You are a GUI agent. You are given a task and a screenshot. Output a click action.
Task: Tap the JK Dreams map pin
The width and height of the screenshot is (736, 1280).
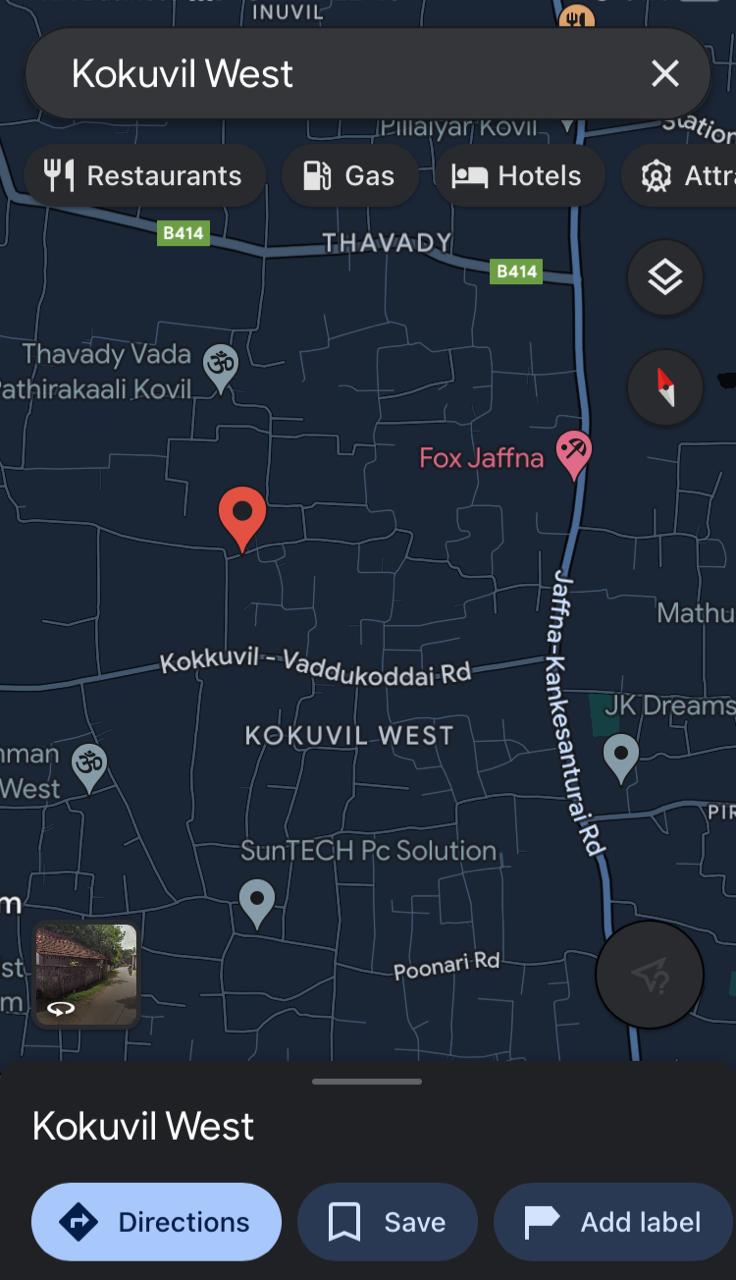(621, 759)
